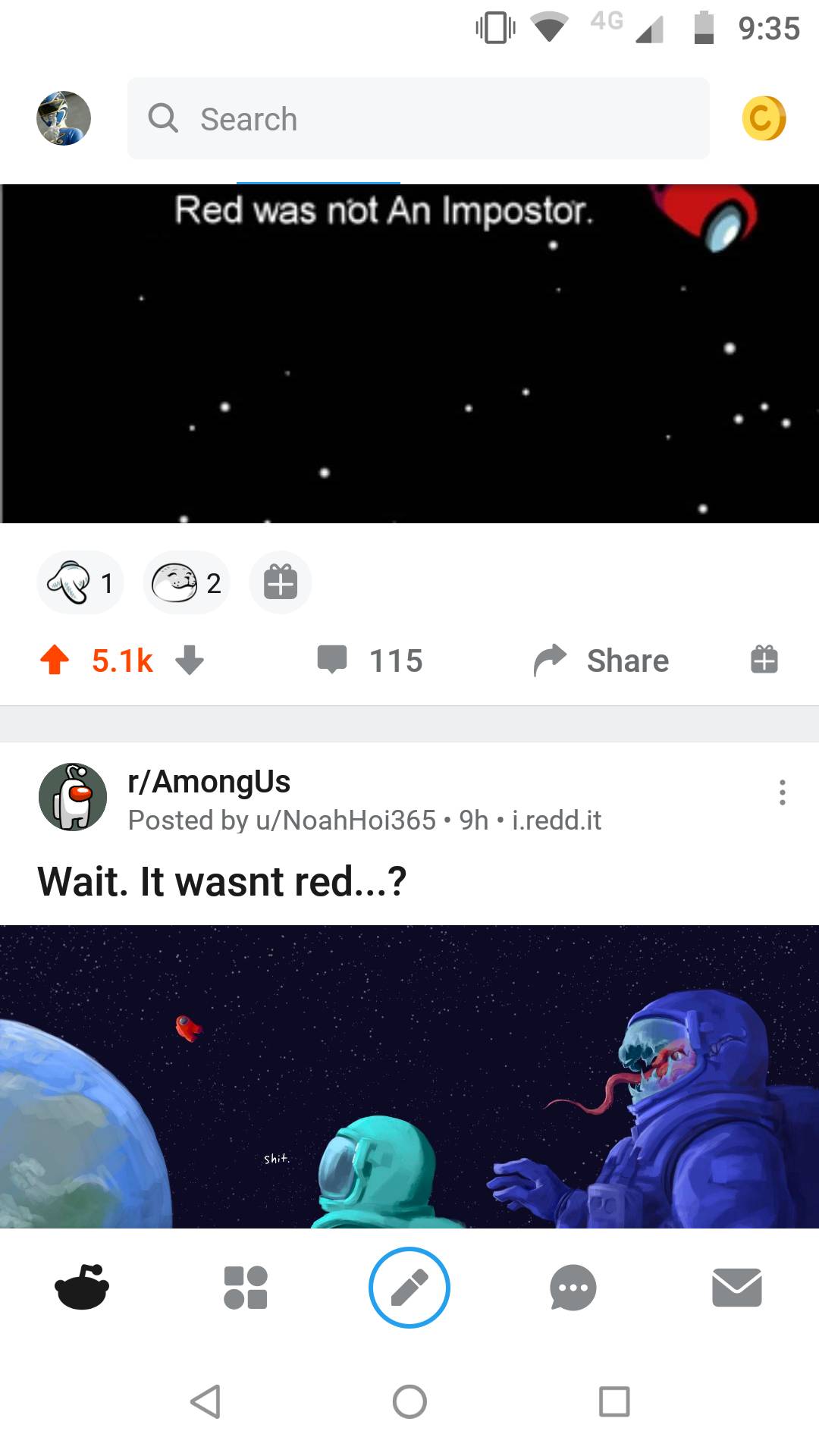Open the inbox envelope icon

click(736, 1287)
